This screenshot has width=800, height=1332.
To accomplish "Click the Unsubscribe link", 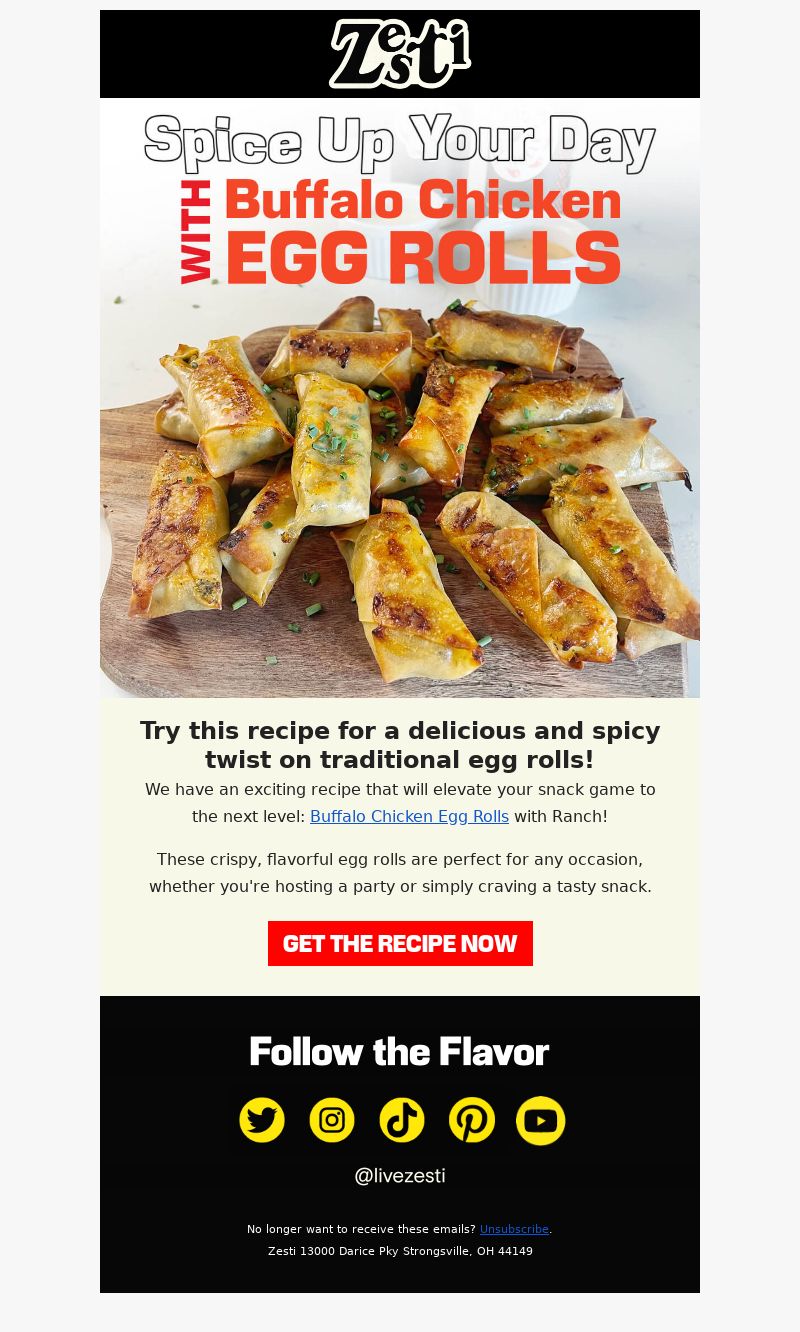I will tap(514, 1229).
